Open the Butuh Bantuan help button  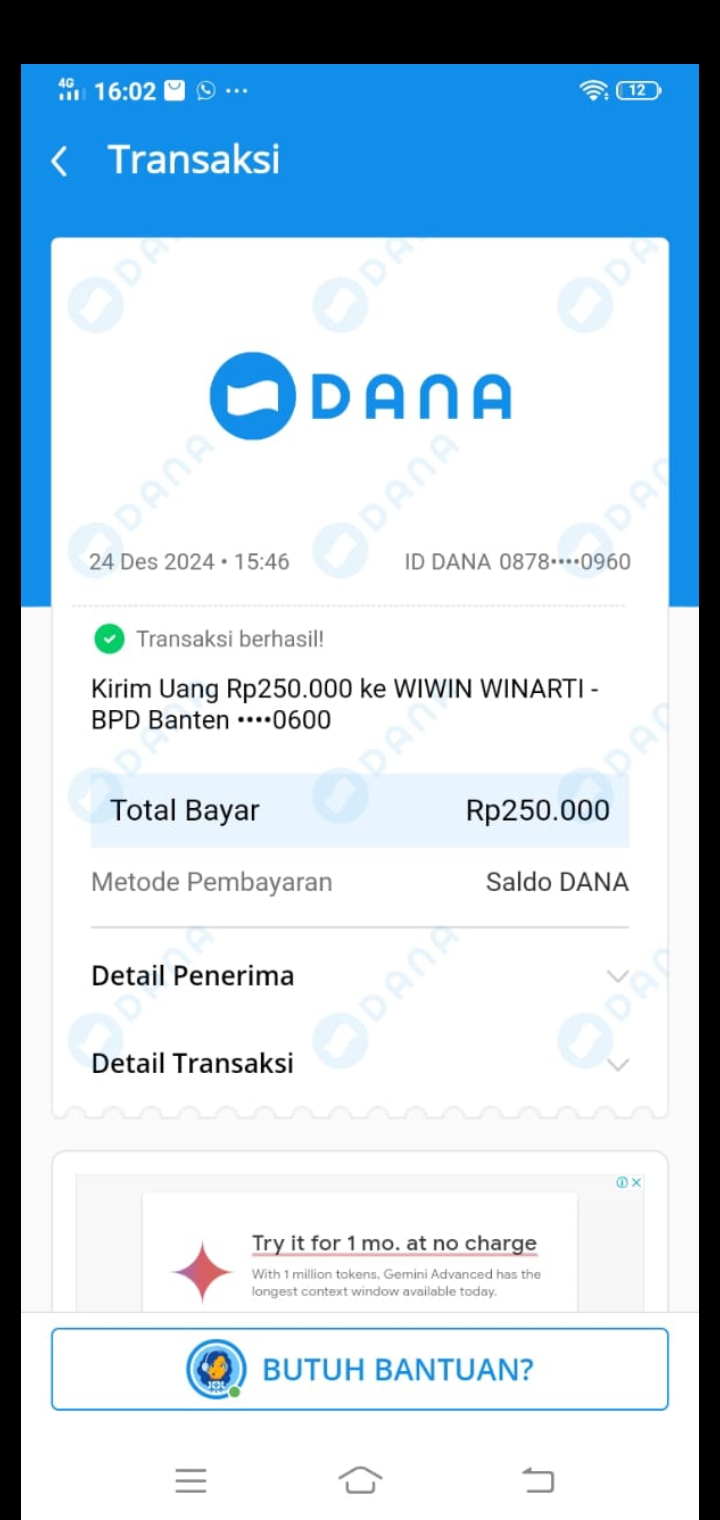(x=360, y=1369)
